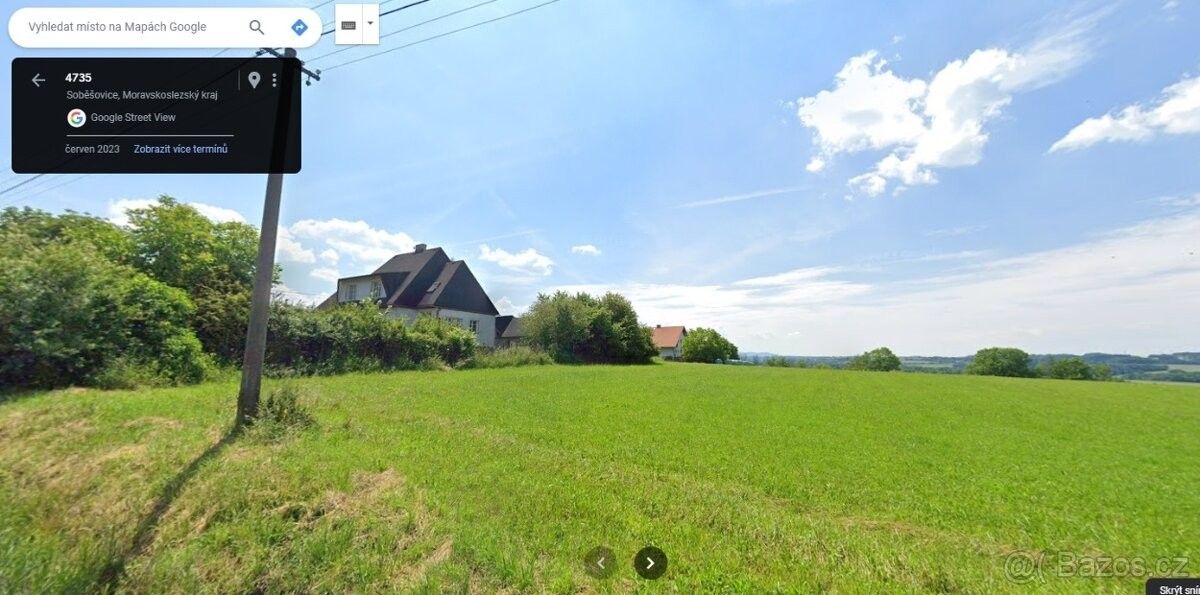Go to the next Street View image
This screenshot has width=1200, height=595.
(x=650, y=563)
